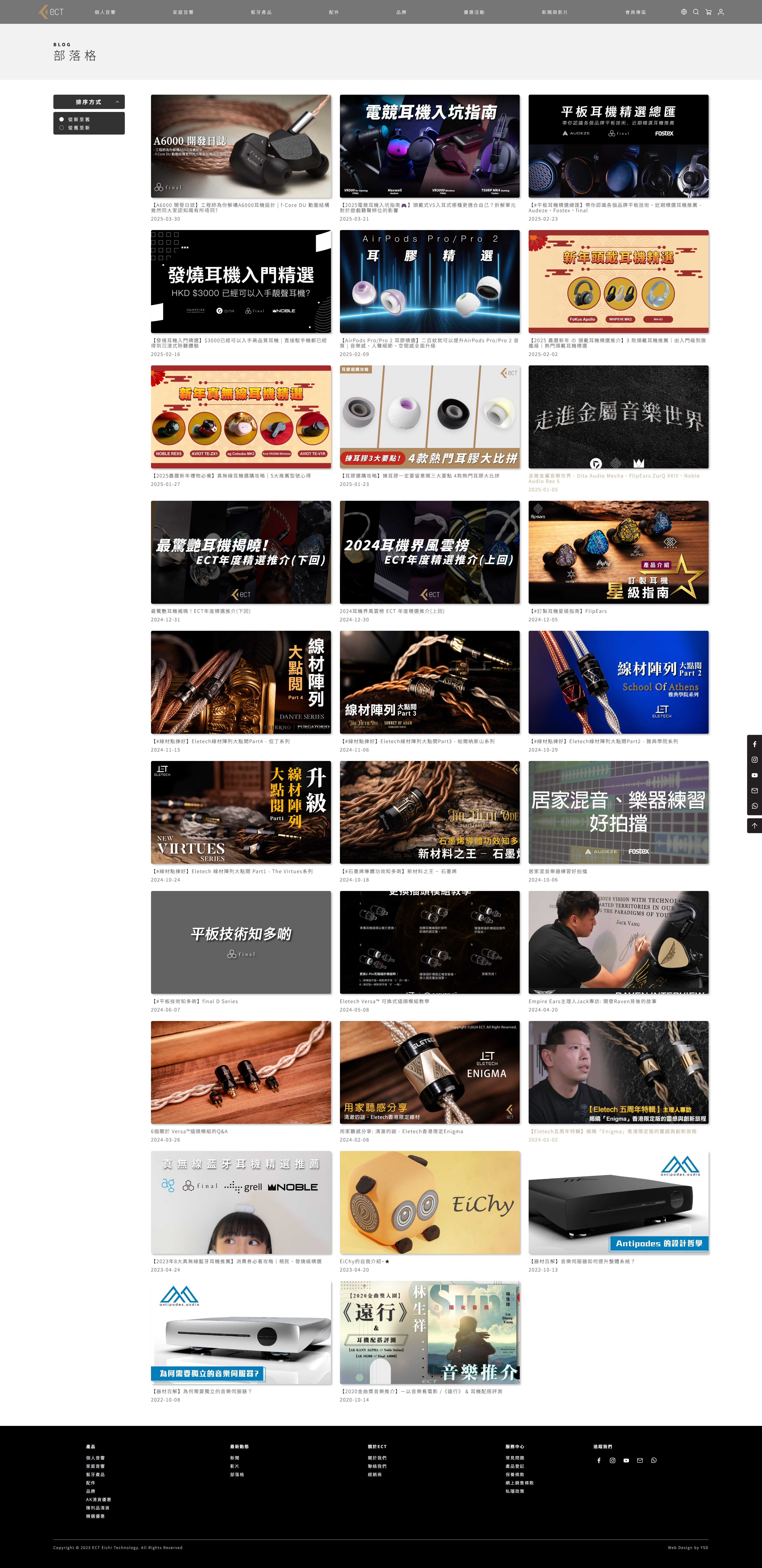Viewport: 762px width, 1568px height.
Task: Open the EiChy self-introduction post
Action: [x=430, y=1202]
